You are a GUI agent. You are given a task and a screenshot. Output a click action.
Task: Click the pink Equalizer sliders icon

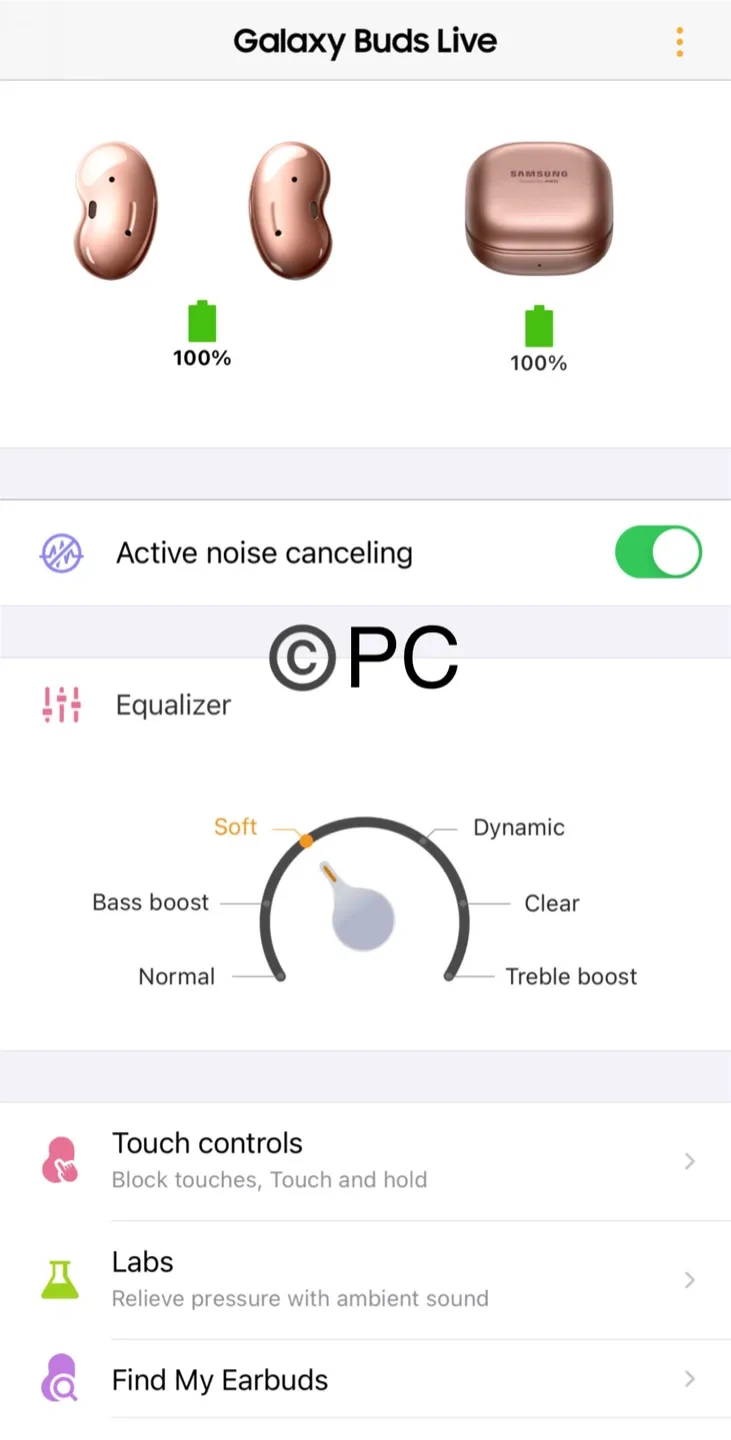61,704
